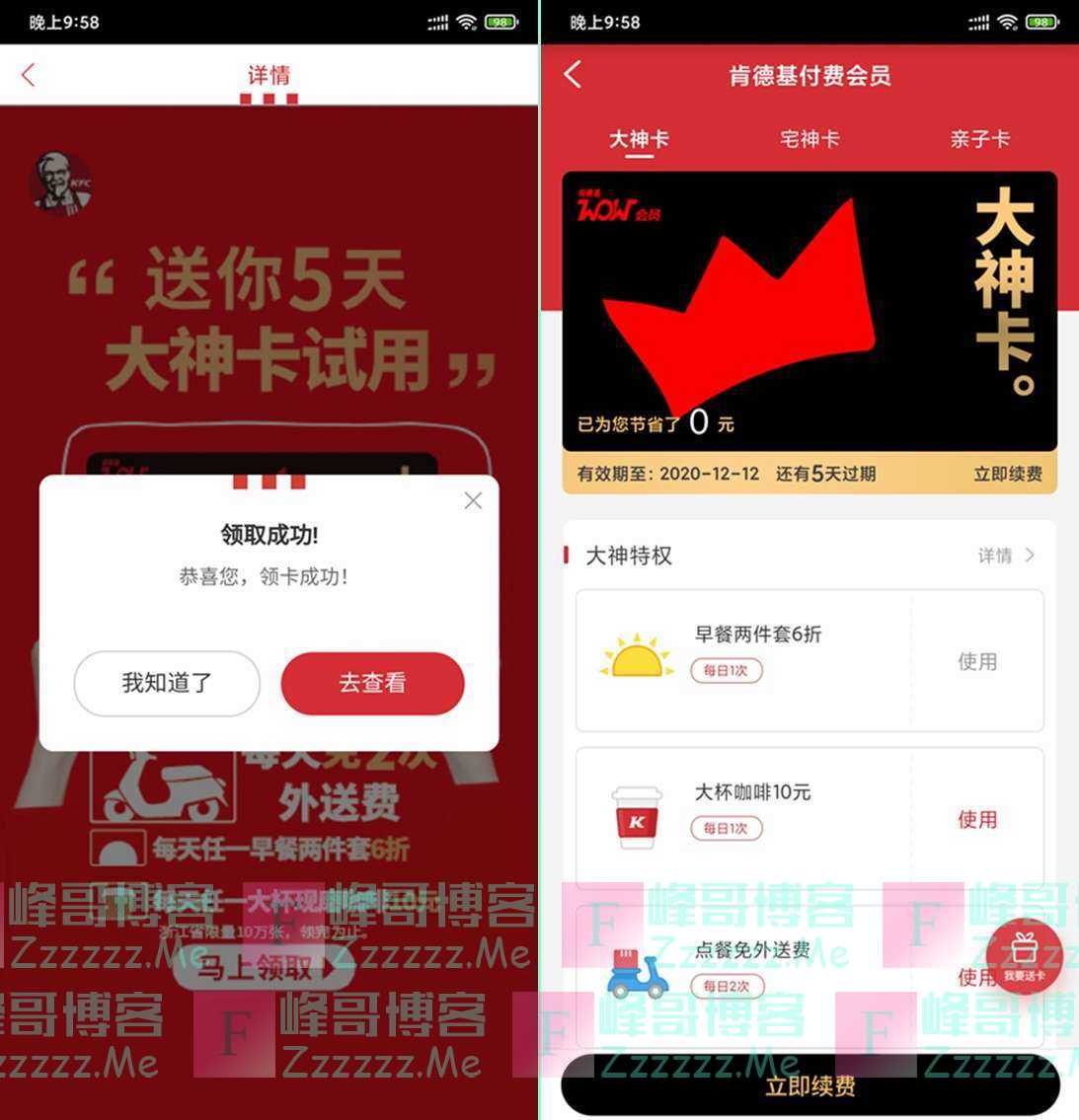This screenshot has width=1079, height=1120.
Task: Tap the 我知道了 button
Action: pyautogui.click(x=167, y=683)
